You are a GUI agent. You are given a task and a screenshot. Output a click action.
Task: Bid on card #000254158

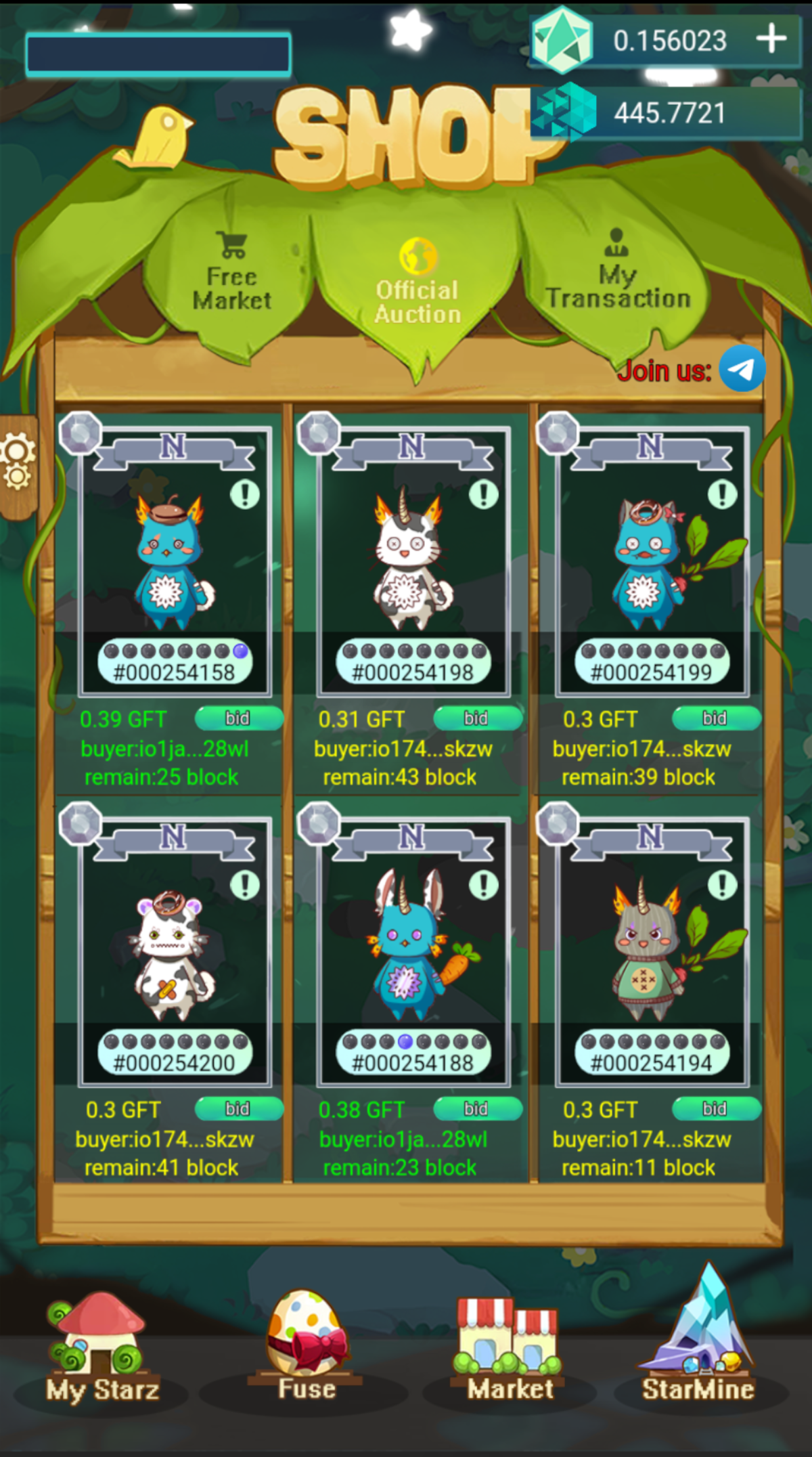[x=239, y=718]
